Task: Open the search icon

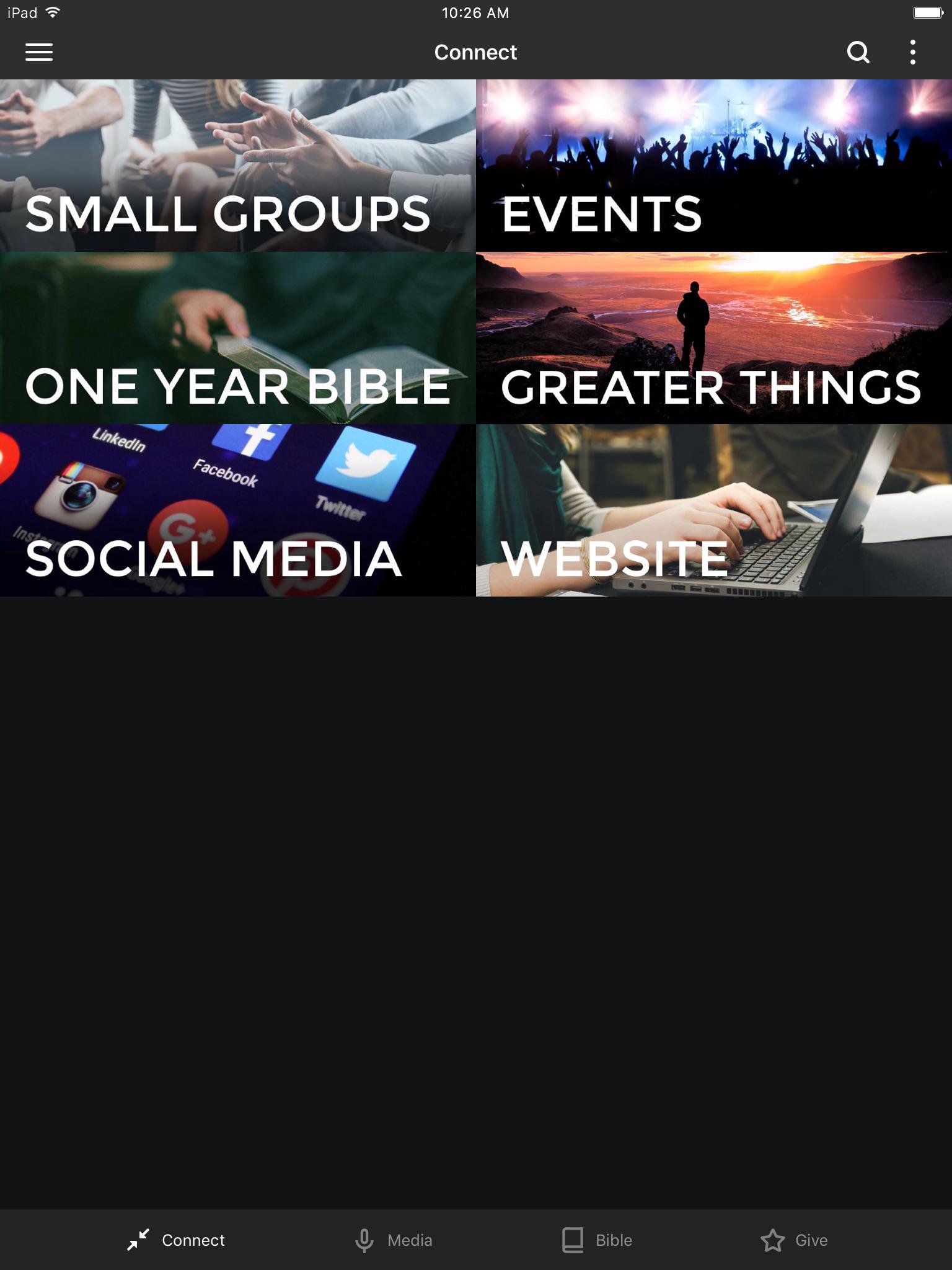Action: [x=858, y=53]
